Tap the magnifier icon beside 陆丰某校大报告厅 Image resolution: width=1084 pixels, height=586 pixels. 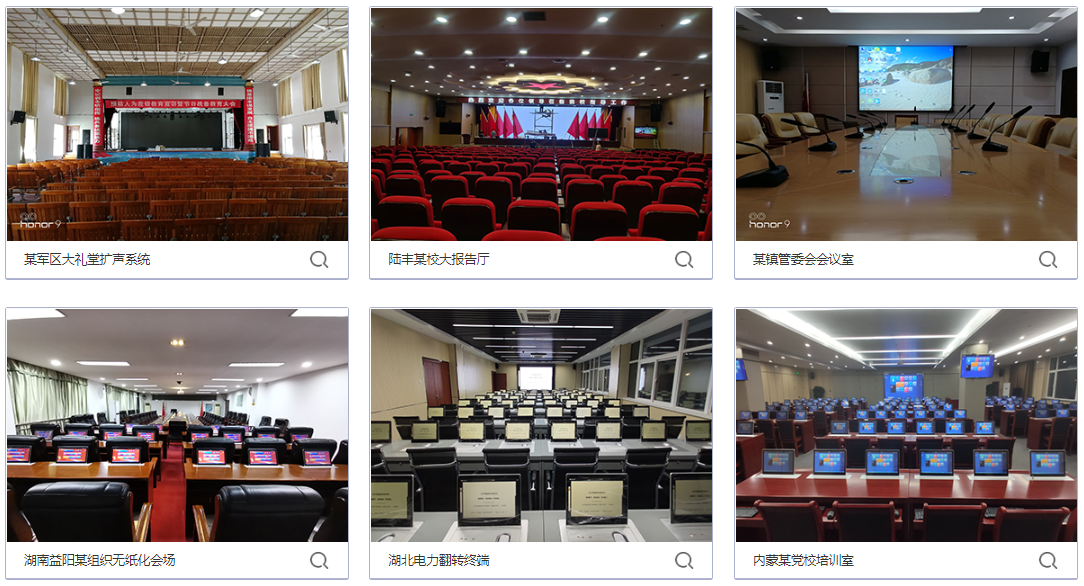pos(684,259)
